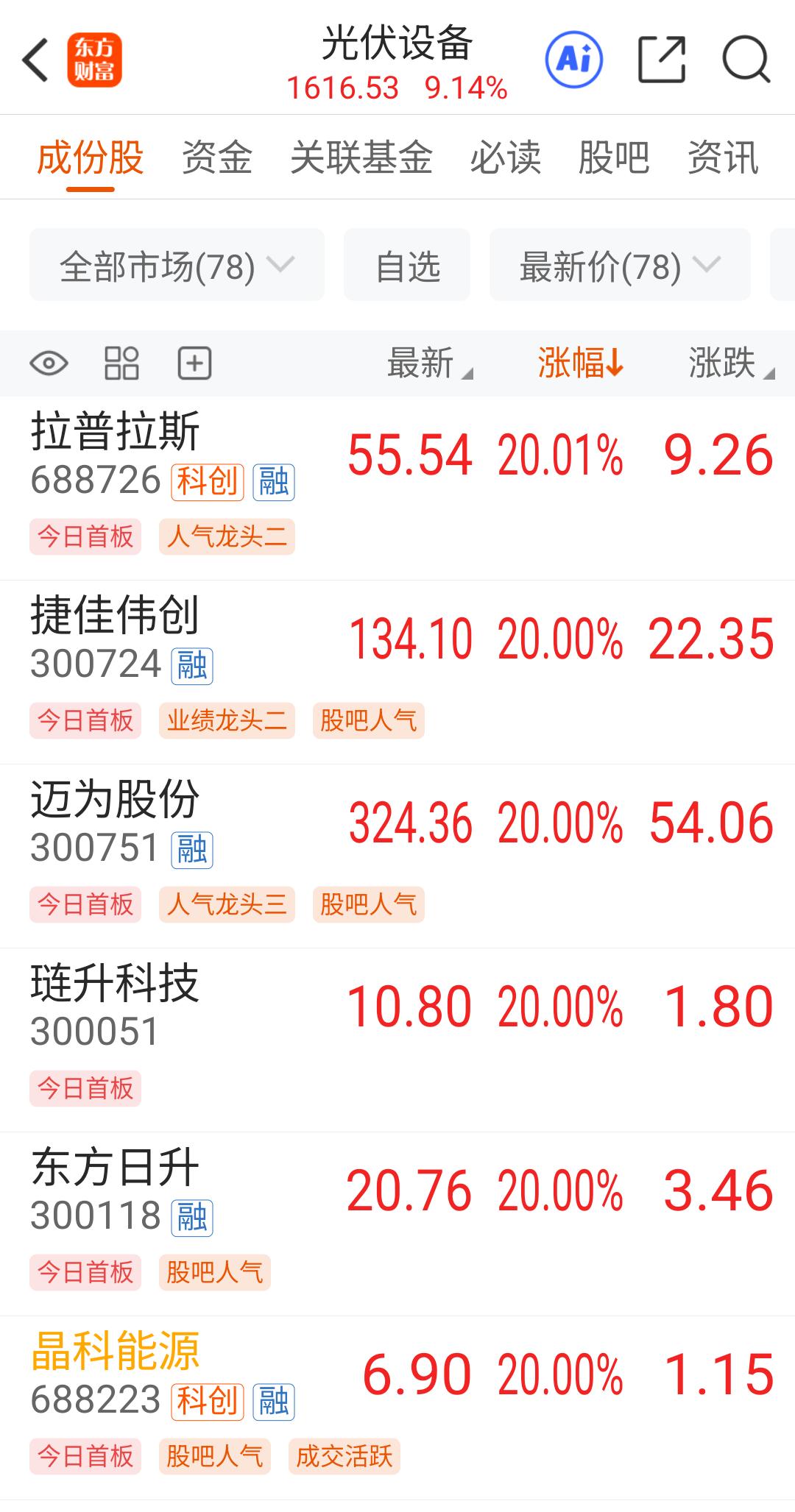Open the Ai assistant icon
The height and width of the screenshot is (1512, 795).
point(574,60)
